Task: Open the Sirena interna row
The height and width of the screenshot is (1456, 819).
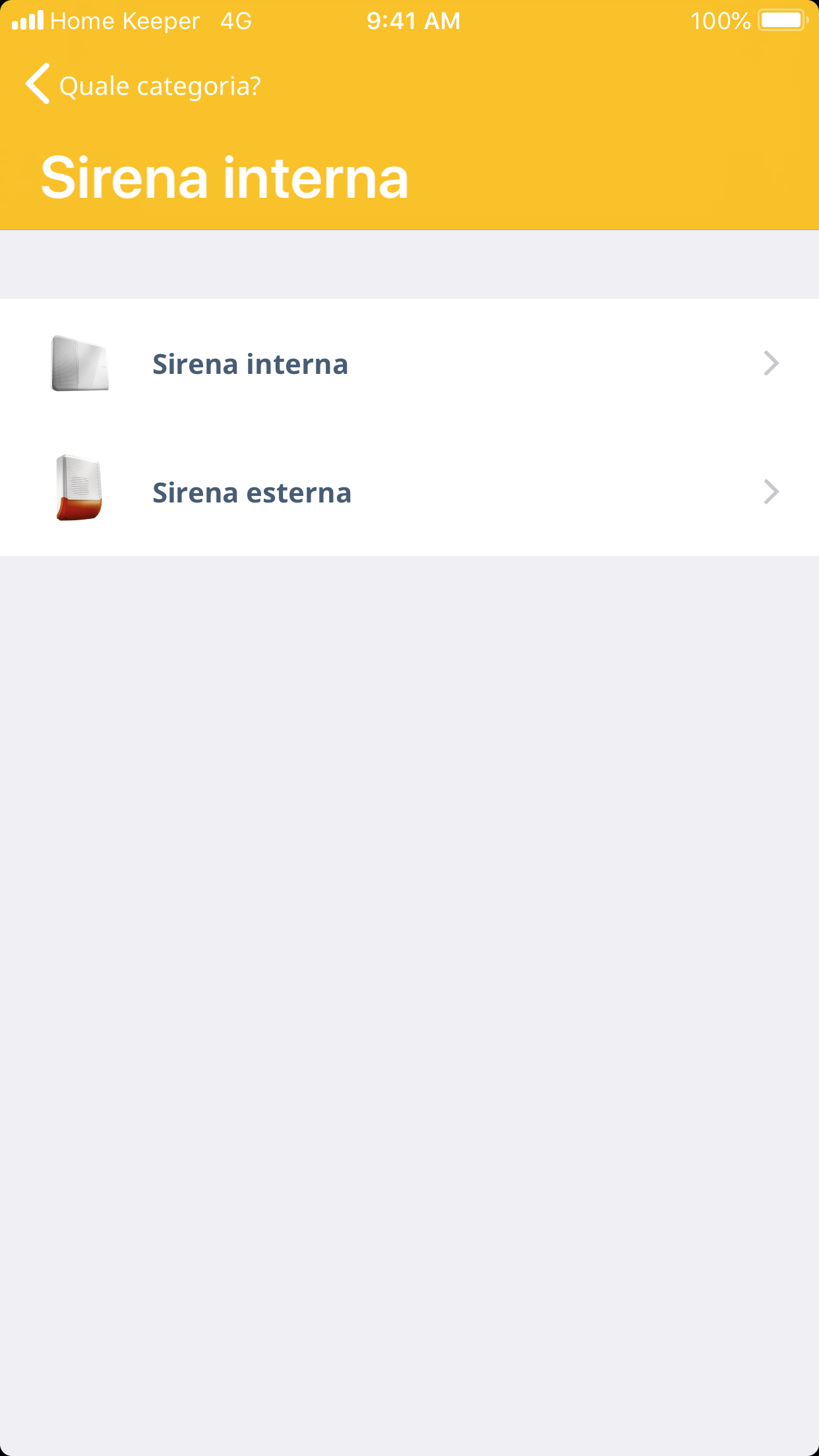Action: pyautogui.click(x=409, y=363)
